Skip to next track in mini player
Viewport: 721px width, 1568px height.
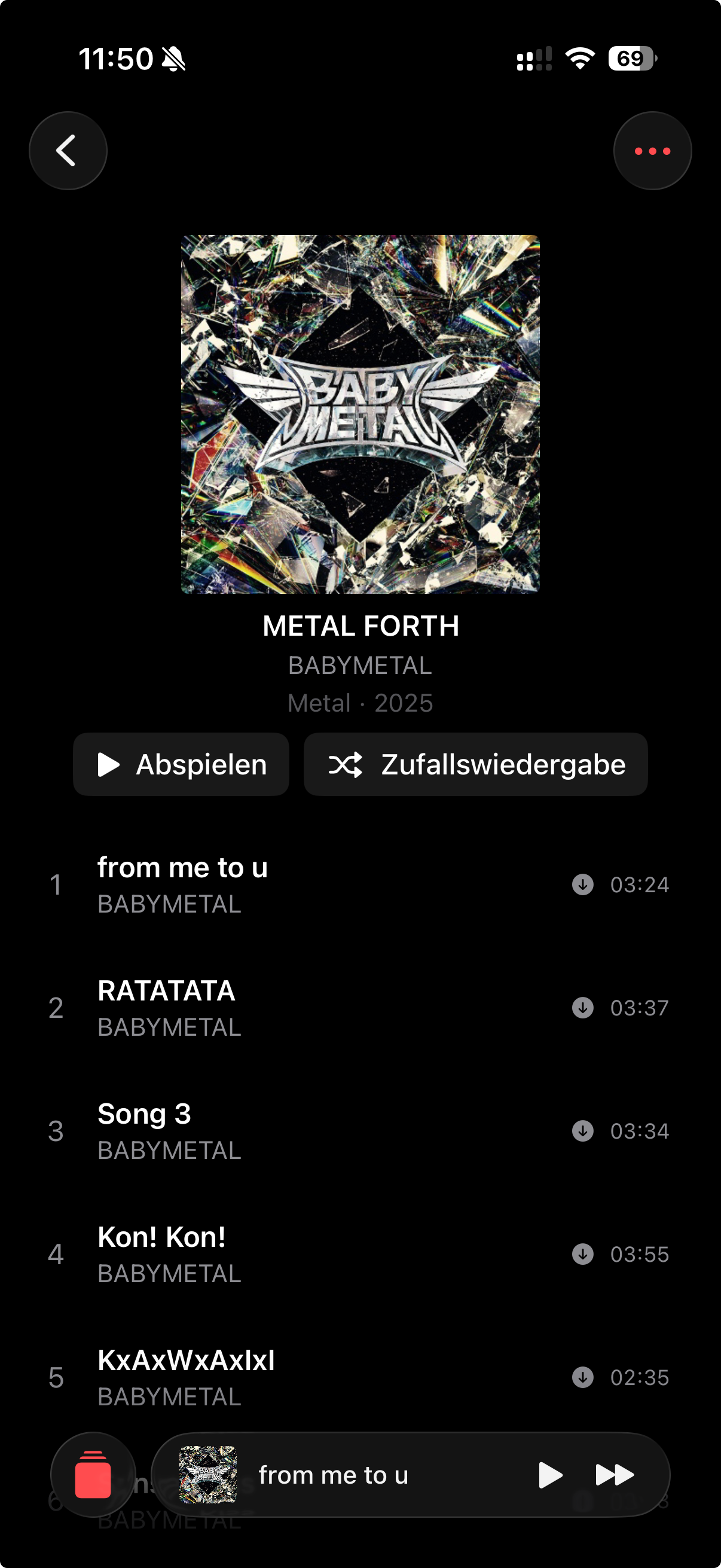pyautogui.click(x=615, y=1475)
